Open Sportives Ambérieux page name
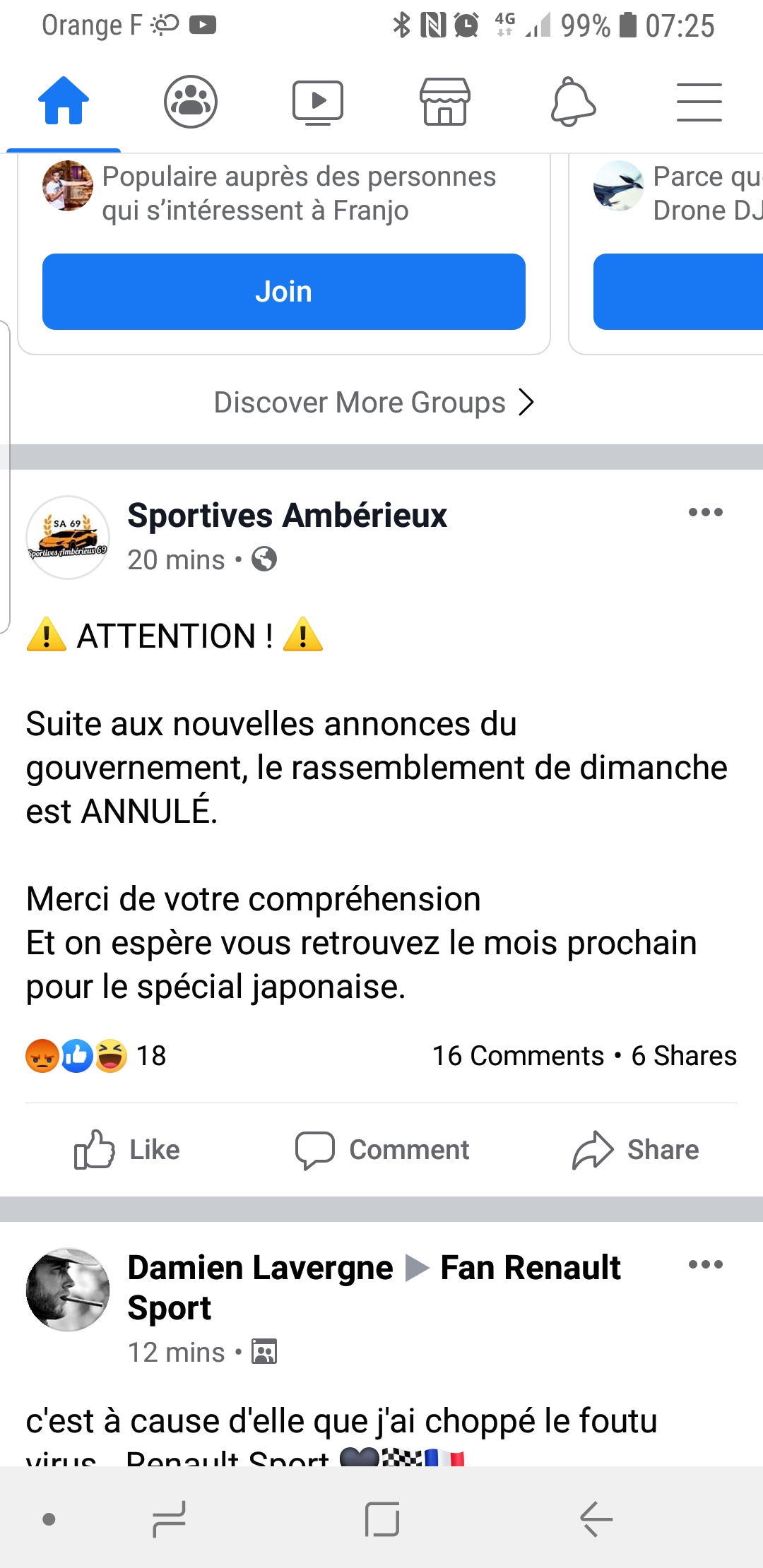The image size is (763, 1568). coord(287,515)
